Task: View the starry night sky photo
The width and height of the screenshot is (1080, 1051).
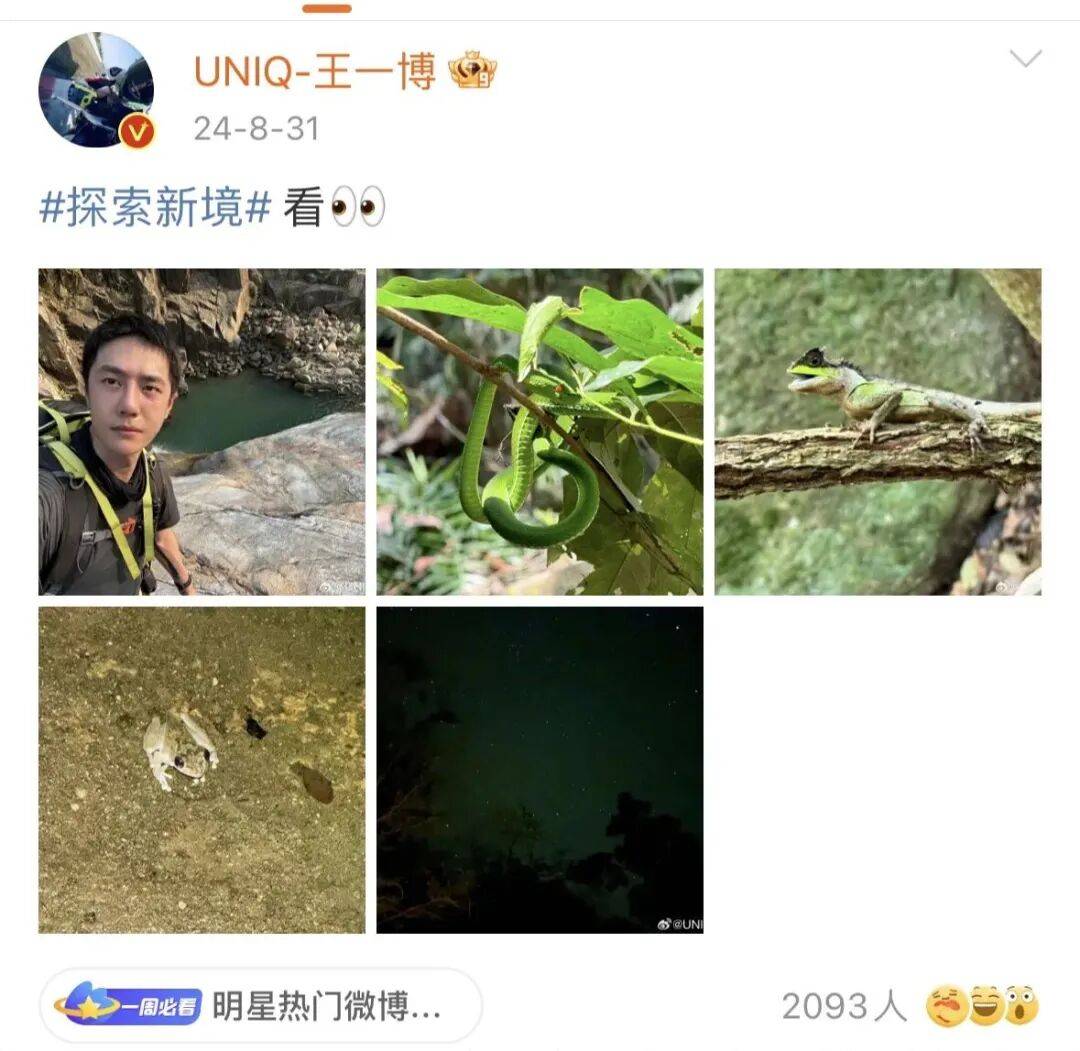Action: coord(540,770)
